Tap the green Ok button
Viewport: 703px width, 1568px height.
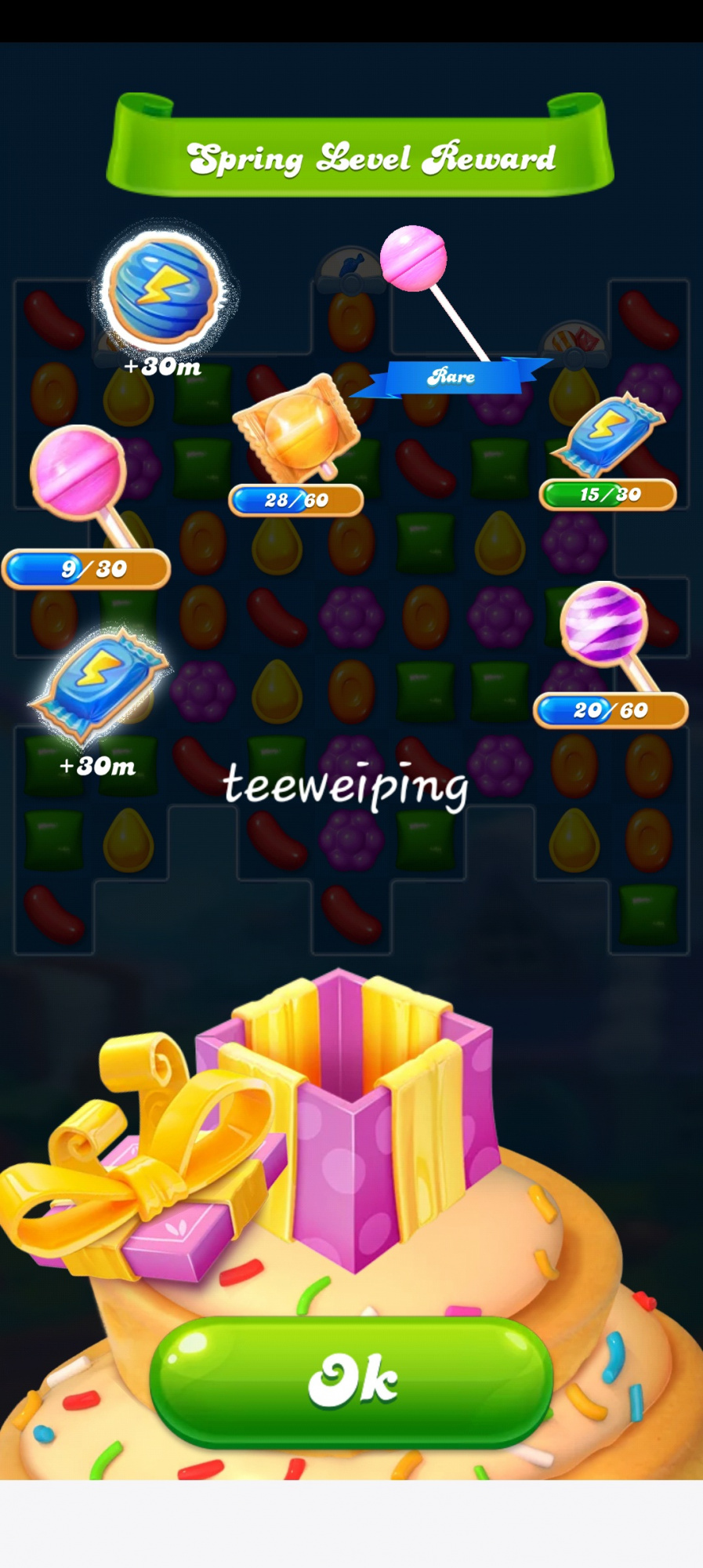point(351,1381)
